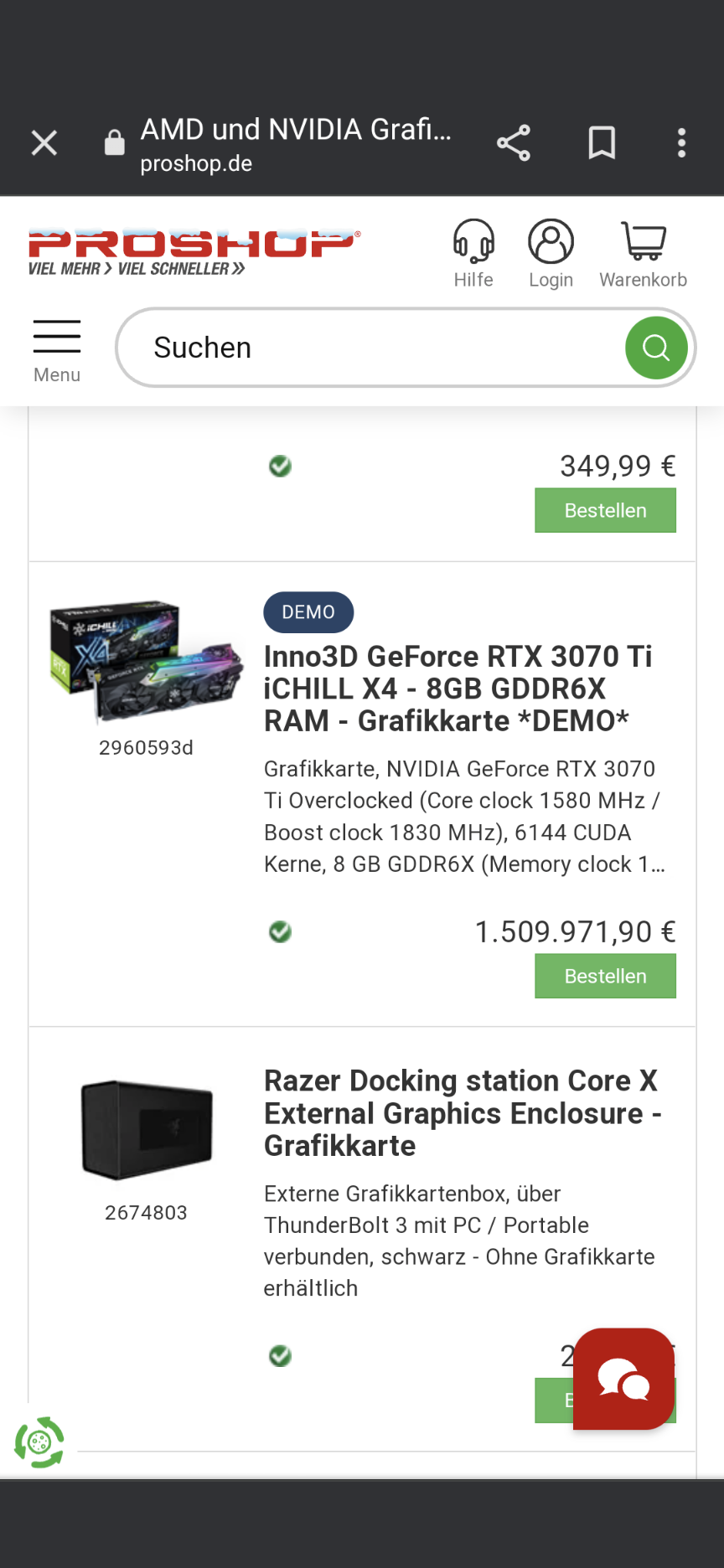
Task: Open the browser overflow menu
Action: coord(681,143)
